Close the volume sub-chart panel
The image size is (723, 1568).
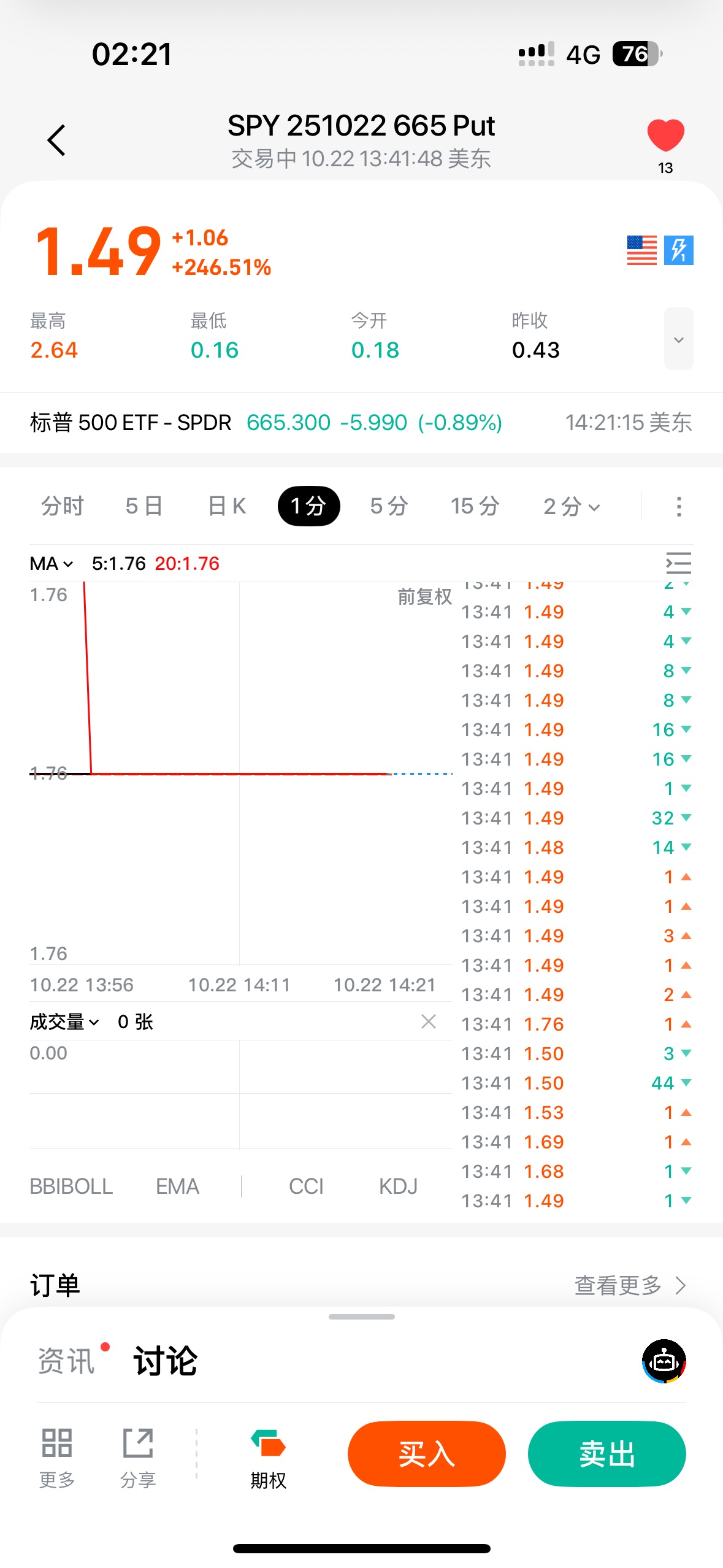pyautogui.click(x=429, y=1021)
